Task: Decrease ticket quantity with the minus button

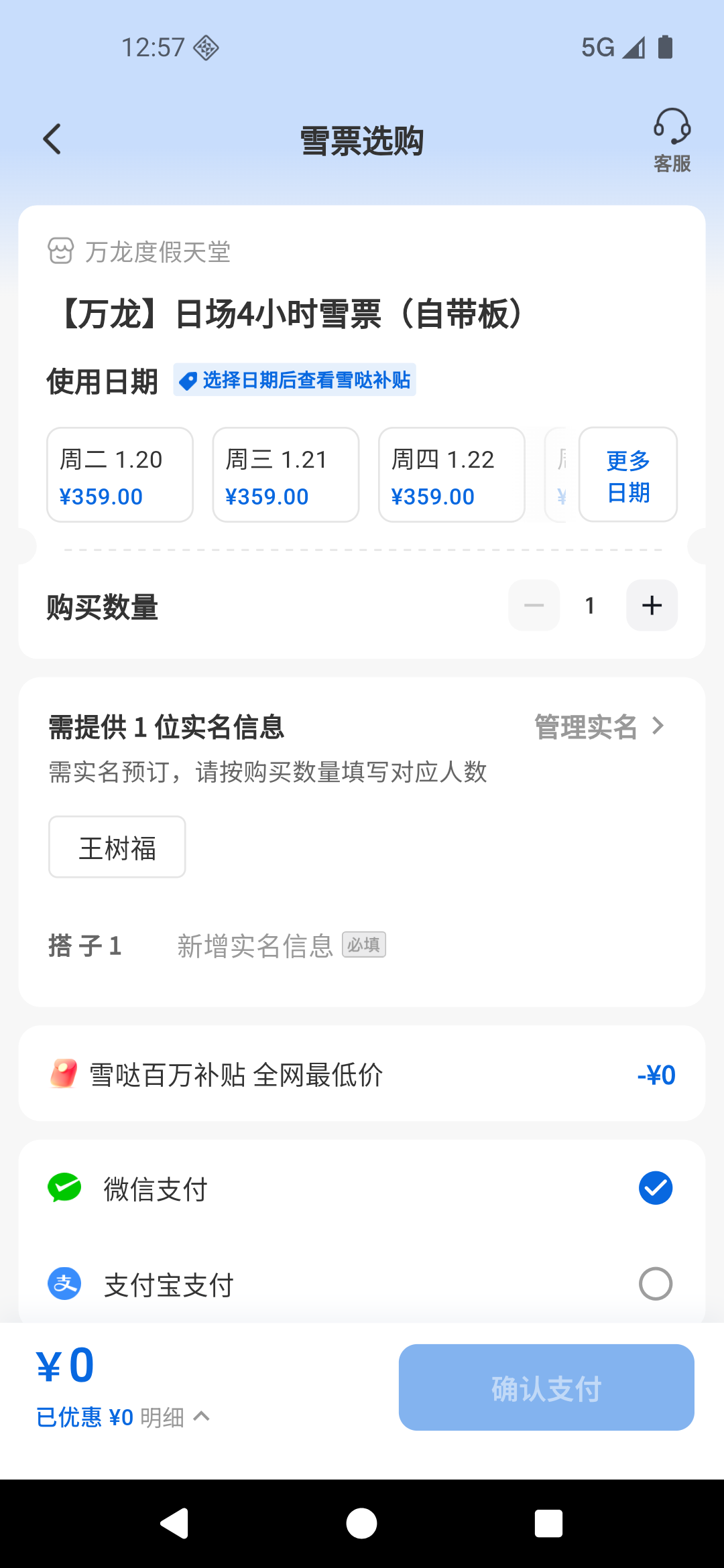Action: pos(534,606)
